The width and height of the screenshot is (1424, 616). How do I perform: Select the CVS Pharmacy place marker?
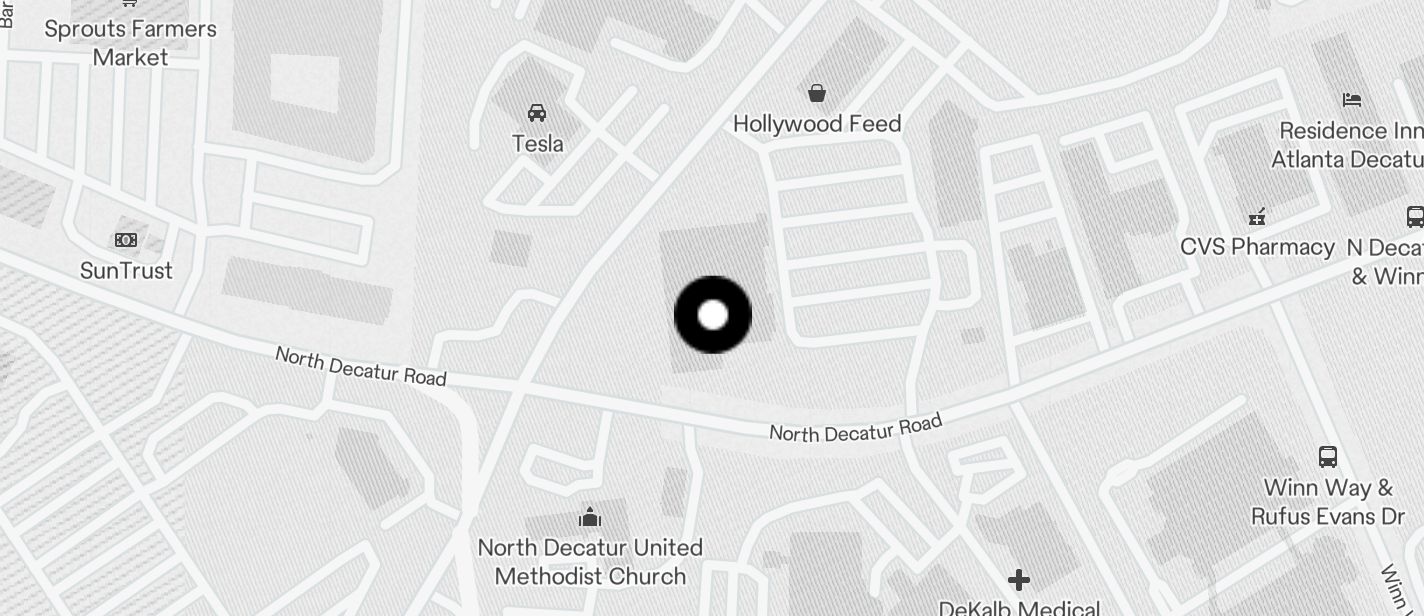(x=1257, y=216)
